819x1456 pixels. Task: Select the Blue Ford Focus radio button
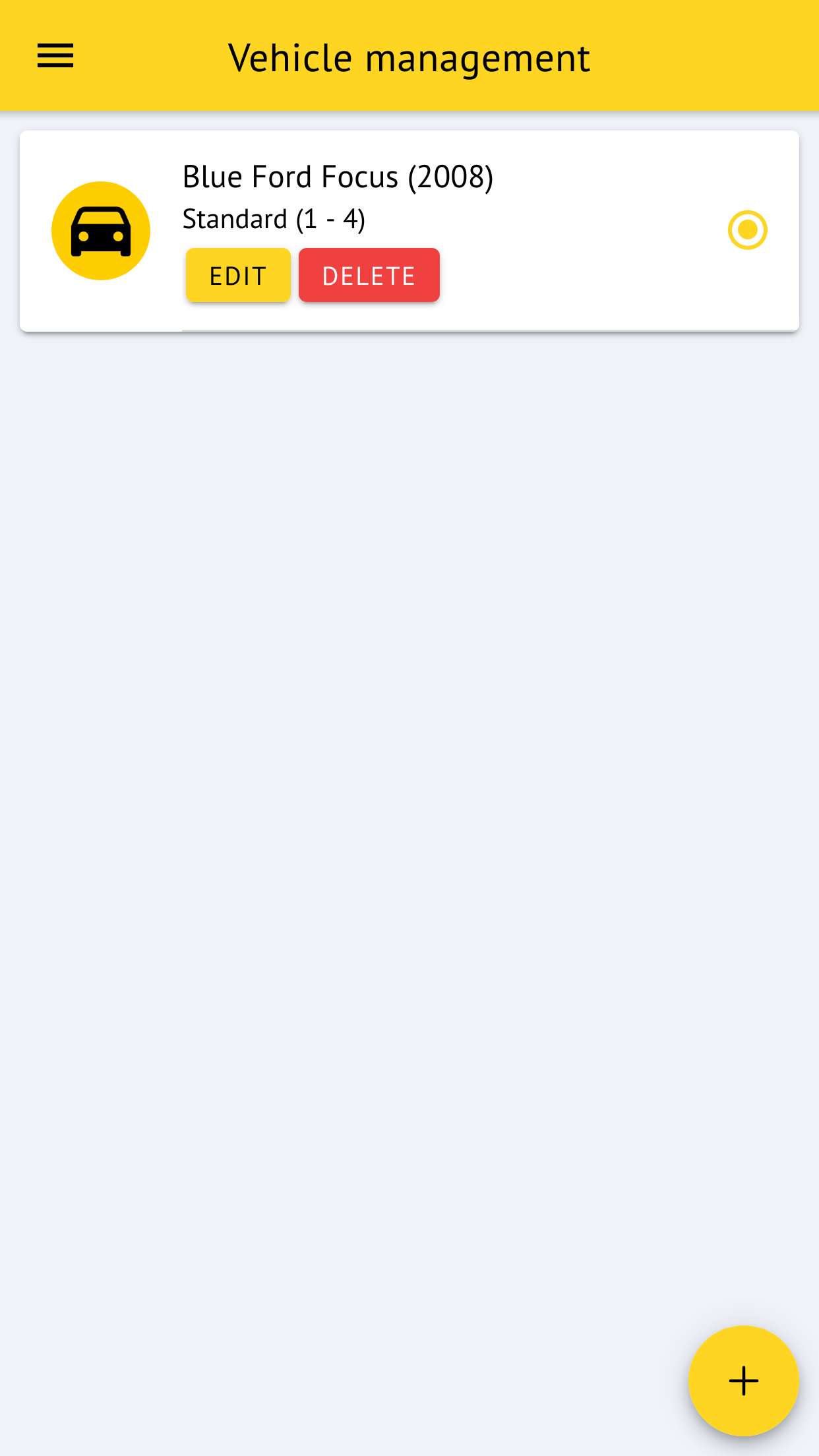coord(747,230)
